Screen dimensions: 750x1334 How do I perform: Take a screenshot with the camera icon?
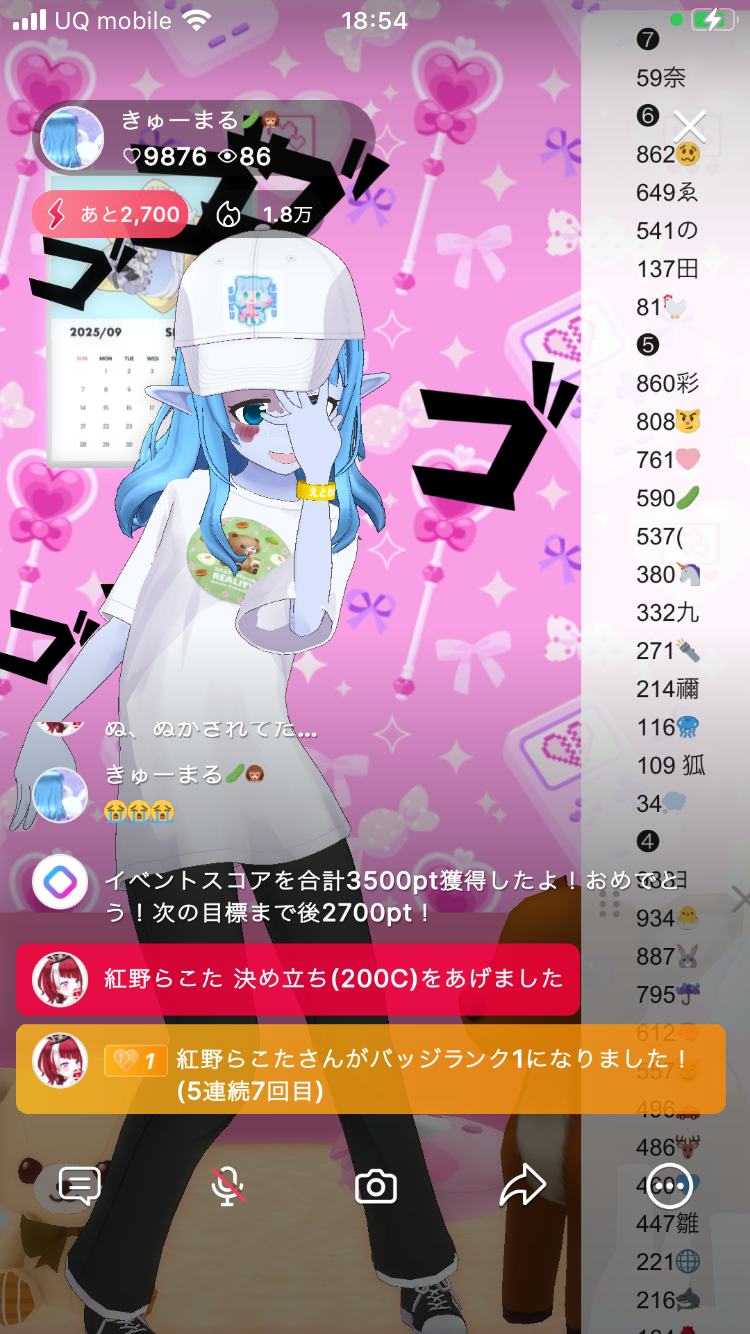click(x=376, y=1187)
